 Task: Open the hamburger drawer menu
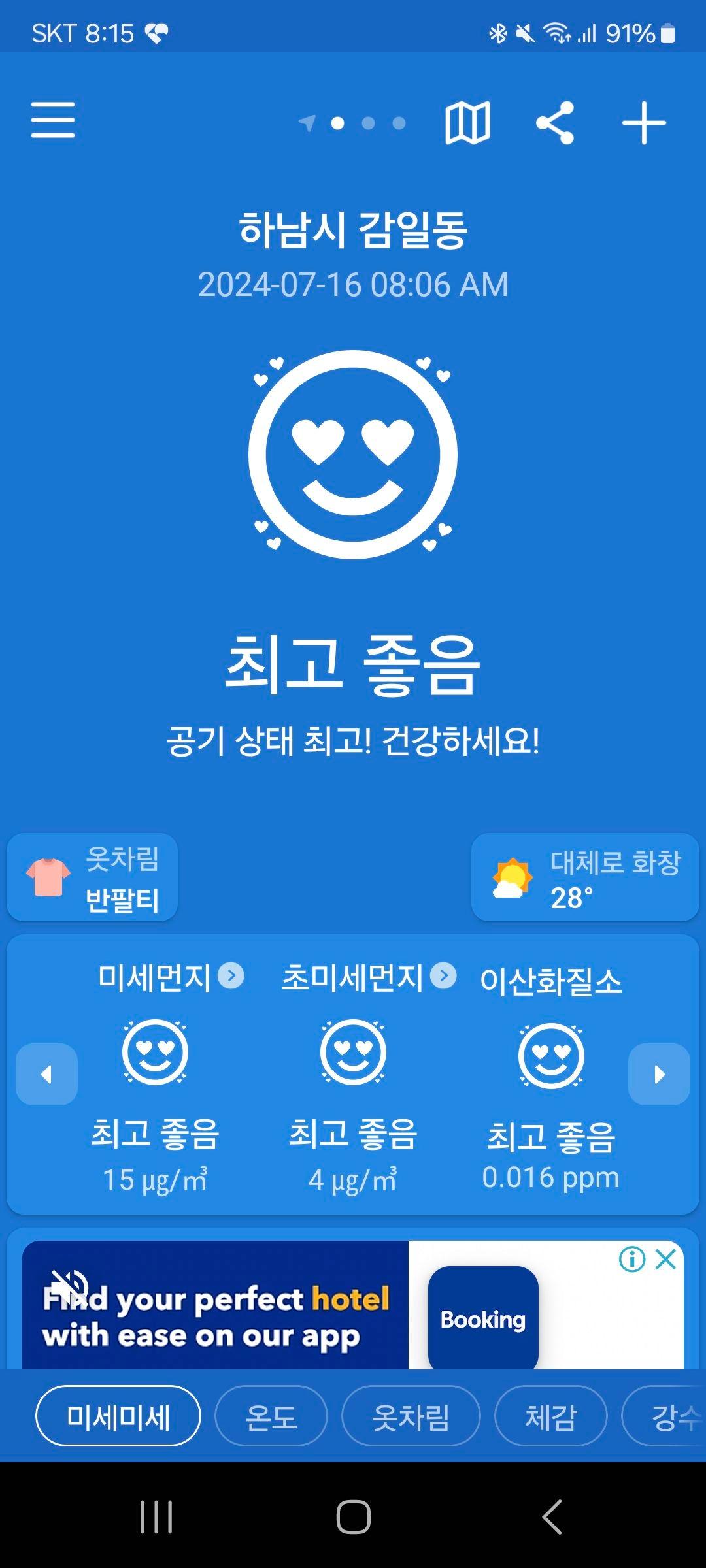(x=53, y=120)
